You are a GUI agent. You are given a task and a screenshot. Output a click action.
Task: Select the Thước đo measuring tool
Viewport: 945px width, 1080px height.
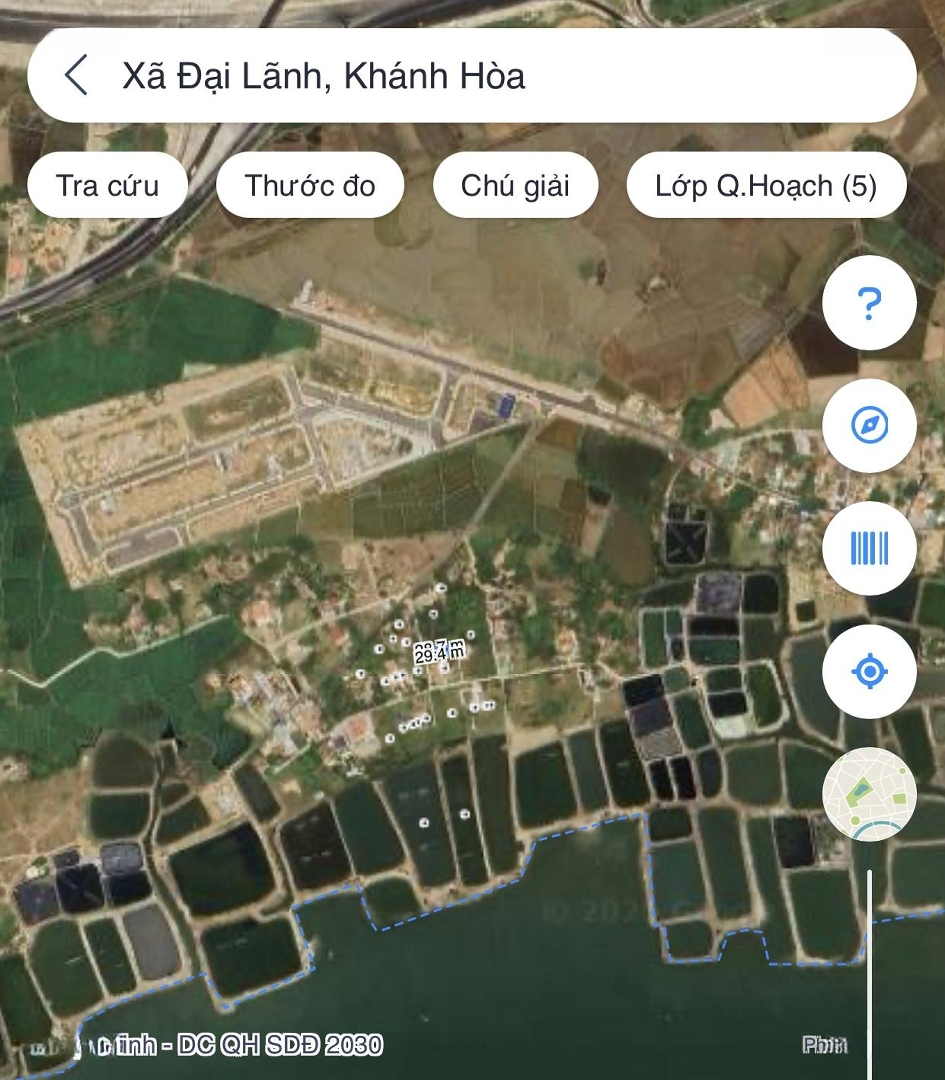(x=310, y=186)
